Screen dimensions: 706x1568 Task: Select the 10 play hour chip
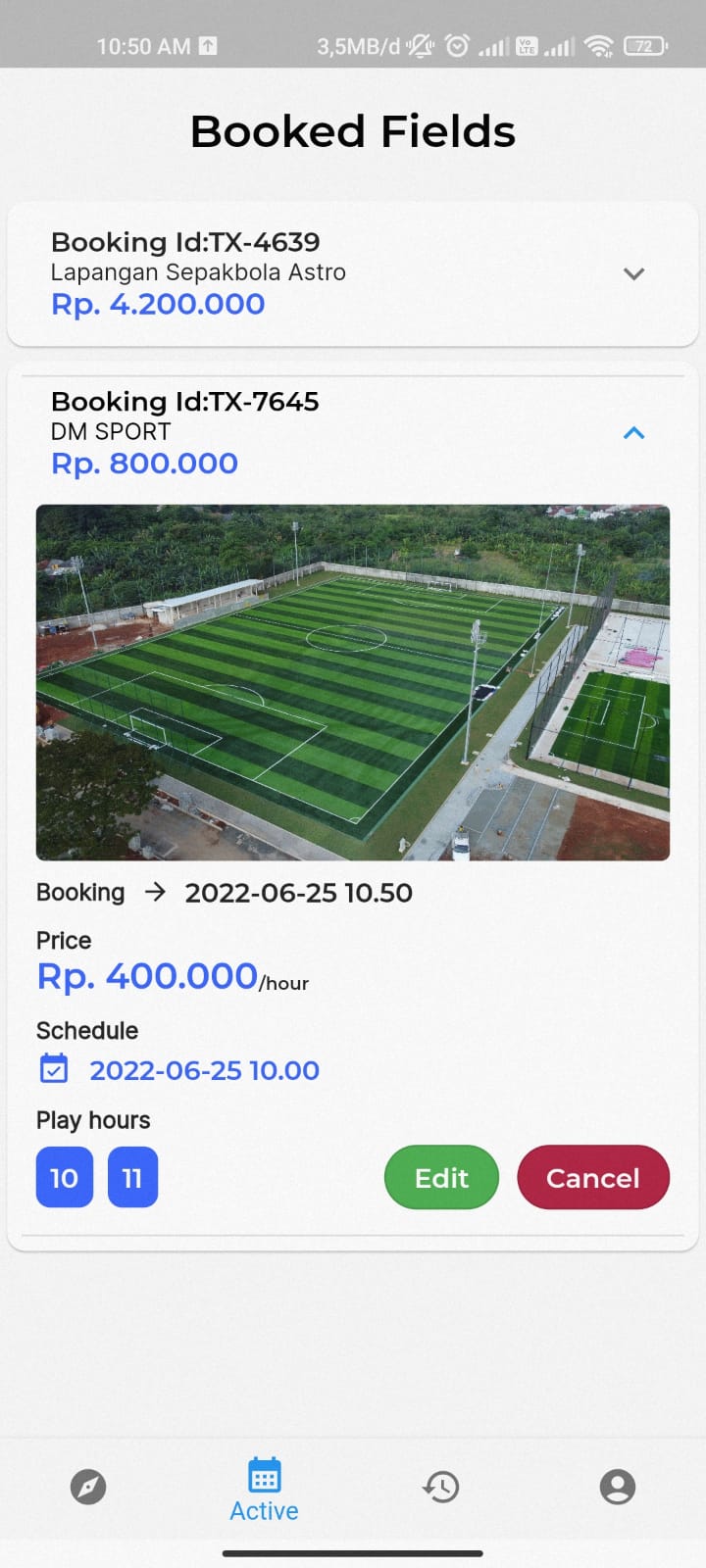coord(65,1177)
